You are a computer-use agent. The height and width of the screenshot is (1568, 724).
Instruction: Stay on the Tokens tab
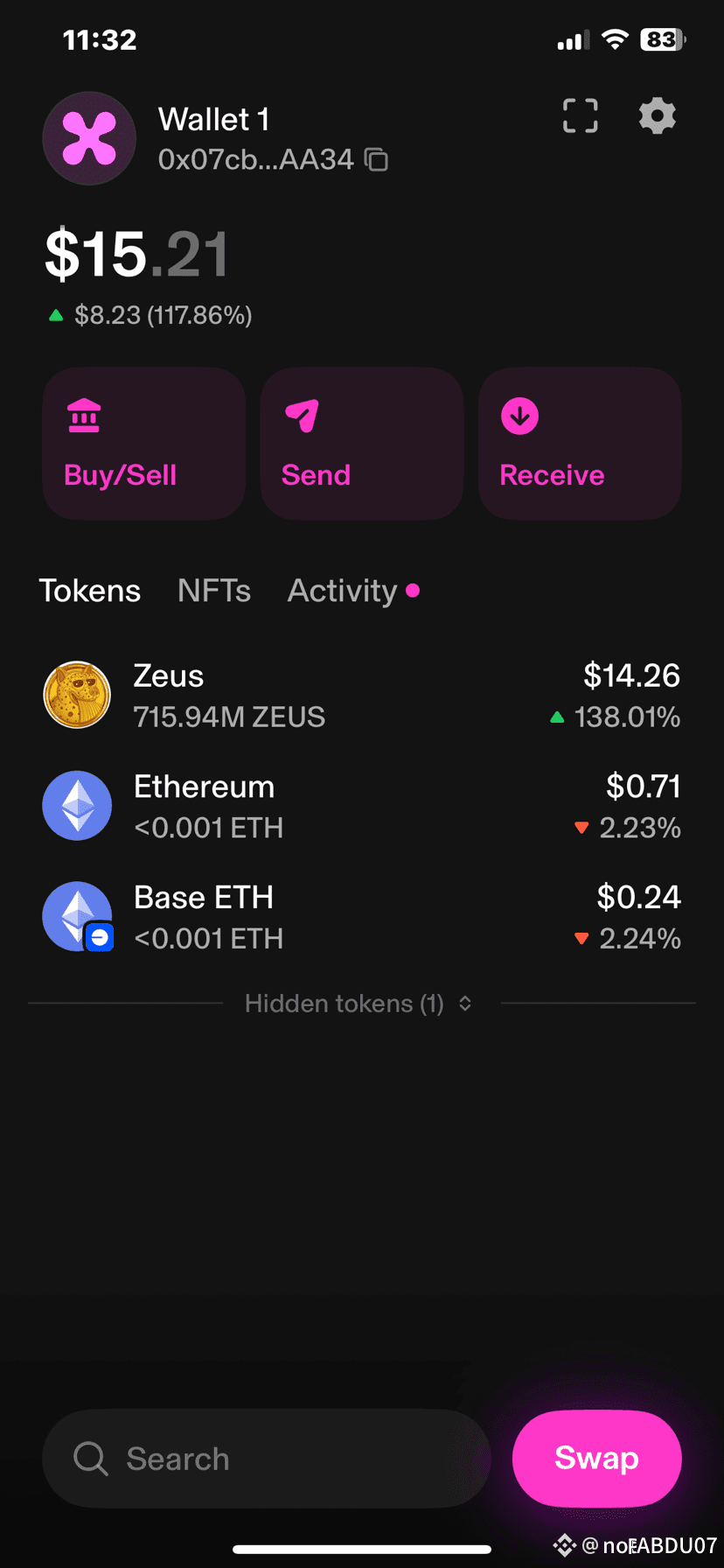point(90,591)
